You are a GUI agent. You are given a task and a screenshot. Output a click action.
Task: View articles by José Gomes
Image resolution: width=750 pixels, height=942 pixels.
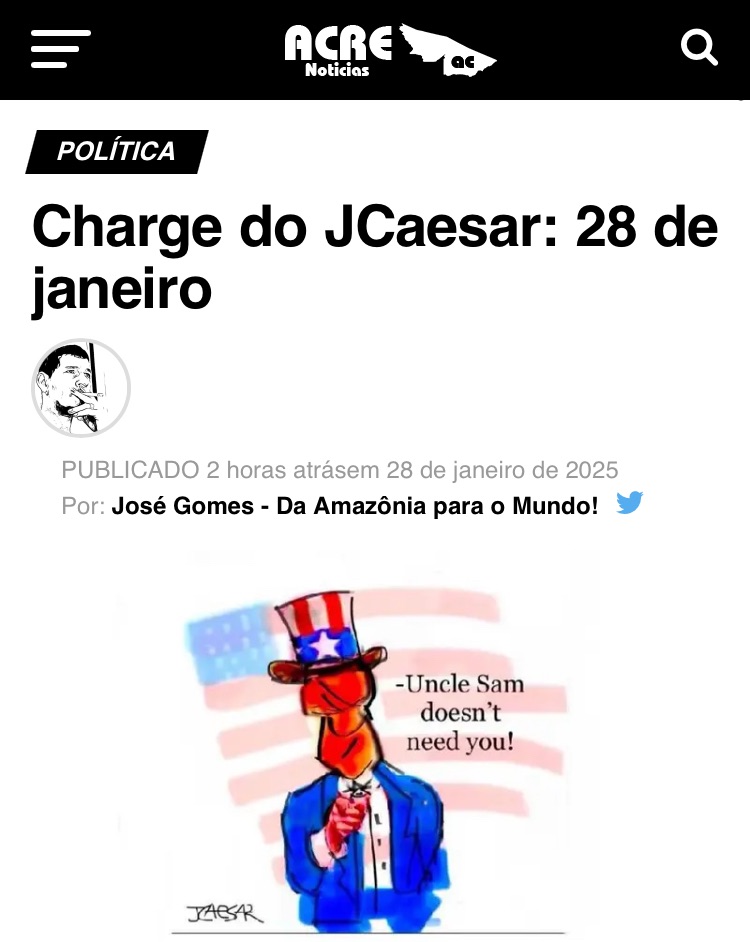click(x=354, y=505)
